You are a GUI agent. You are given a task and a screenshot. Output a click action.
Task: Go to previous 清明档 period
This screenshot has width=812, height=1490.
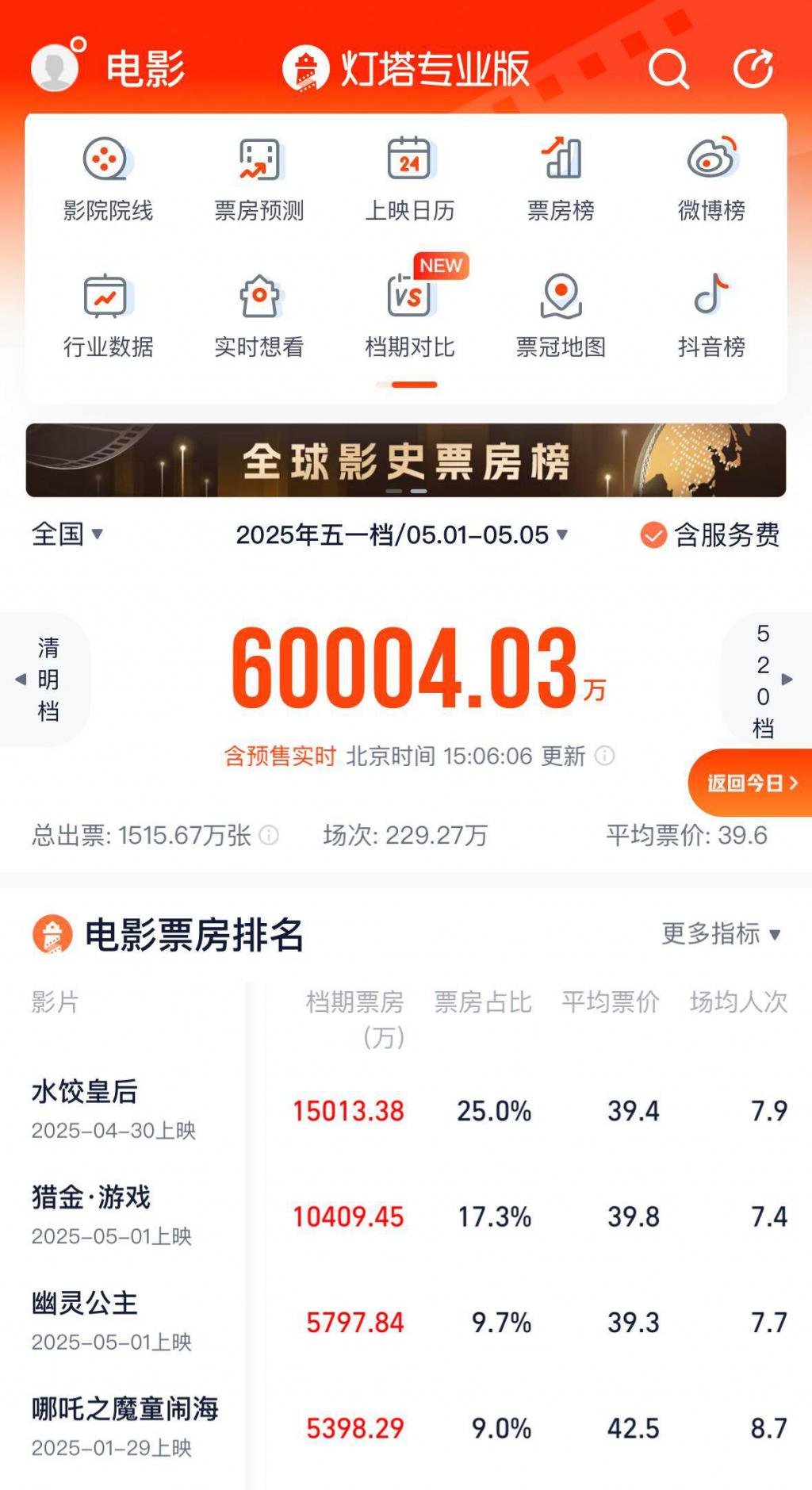point(44,680)
